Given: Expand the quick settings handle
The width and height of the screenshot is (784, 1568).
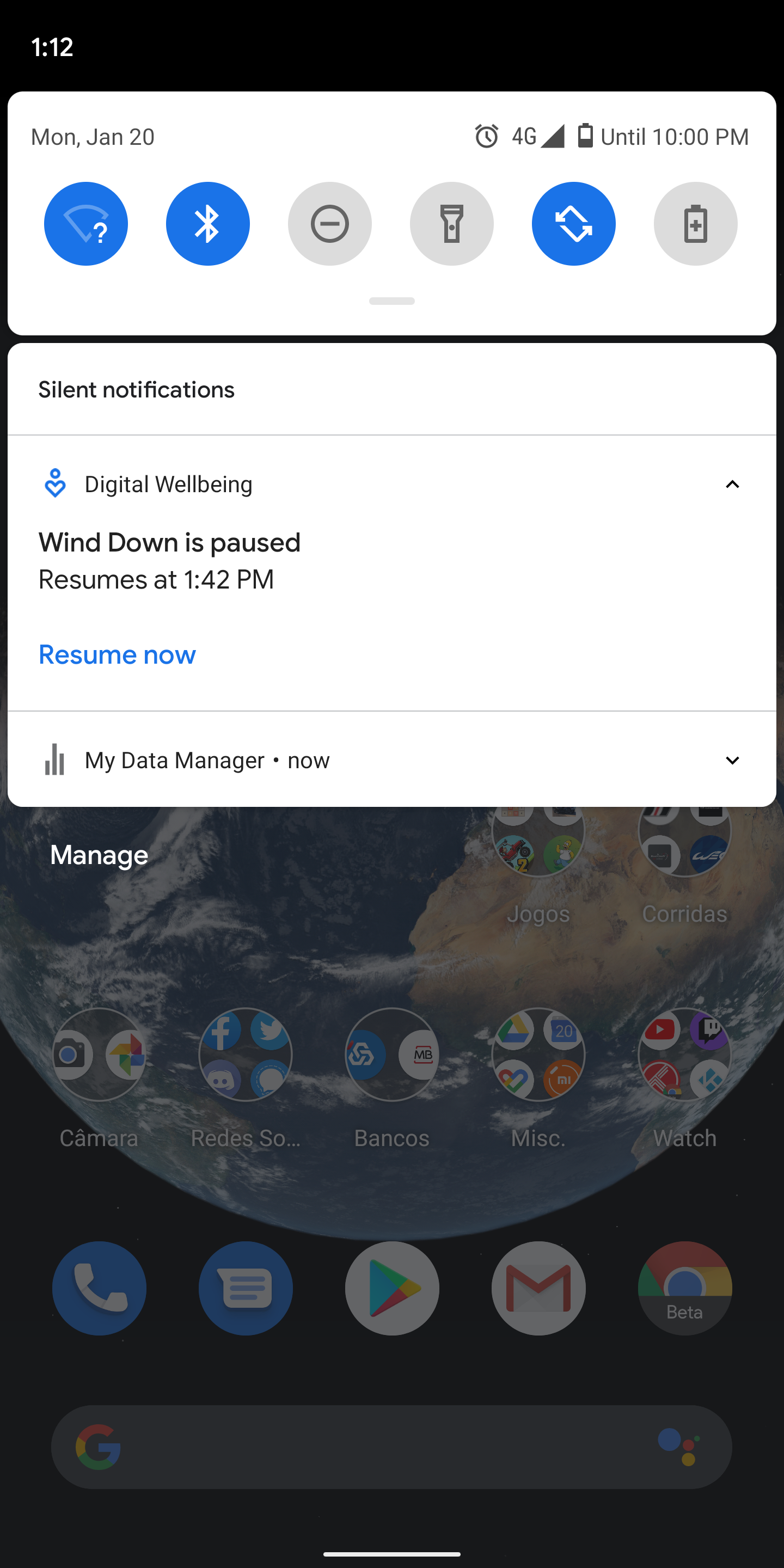Looking at the screenshot, I should (392, 301).
